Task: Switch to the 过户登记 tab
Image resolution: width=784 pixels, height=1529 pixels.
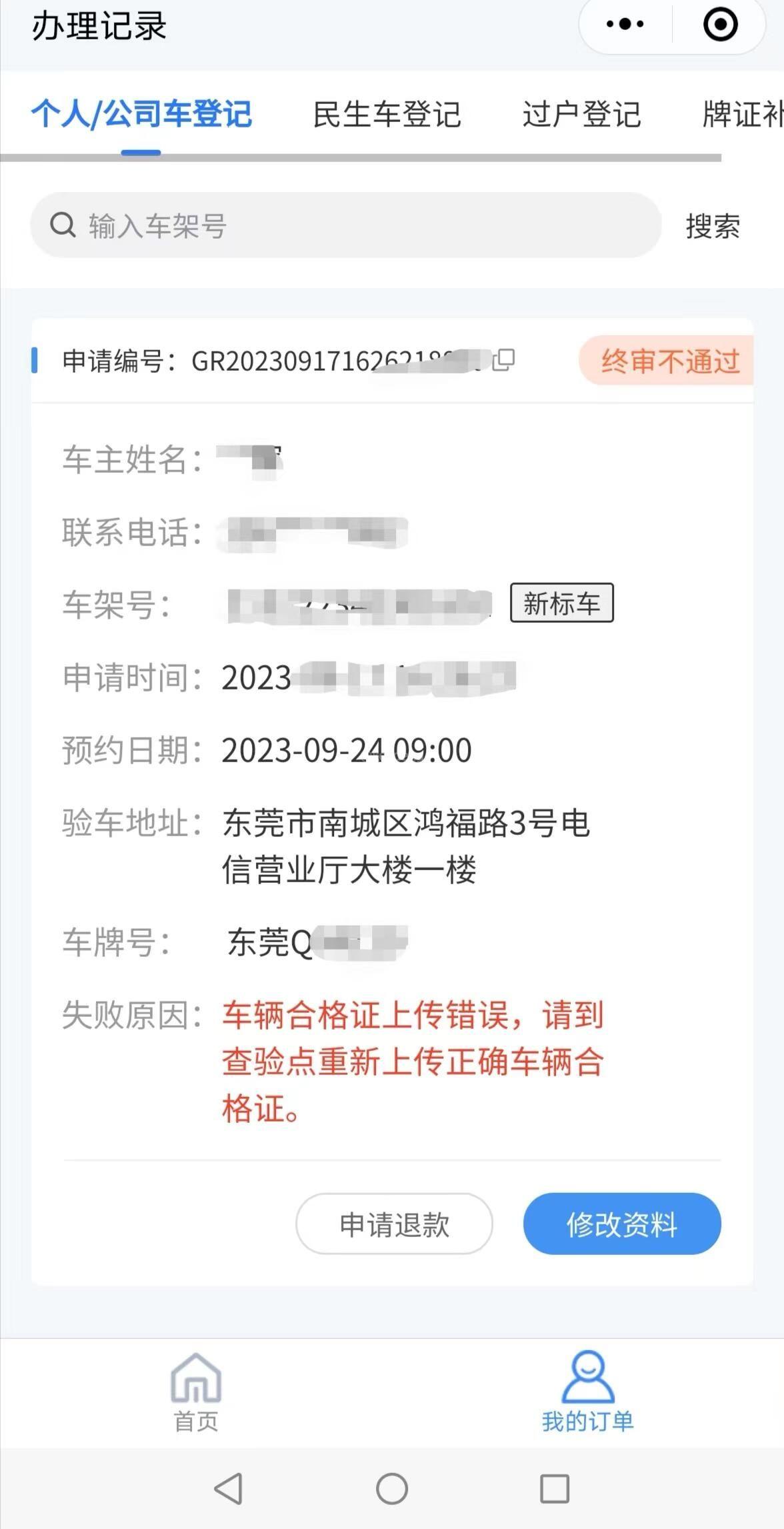Action: (x=581, y=114)
